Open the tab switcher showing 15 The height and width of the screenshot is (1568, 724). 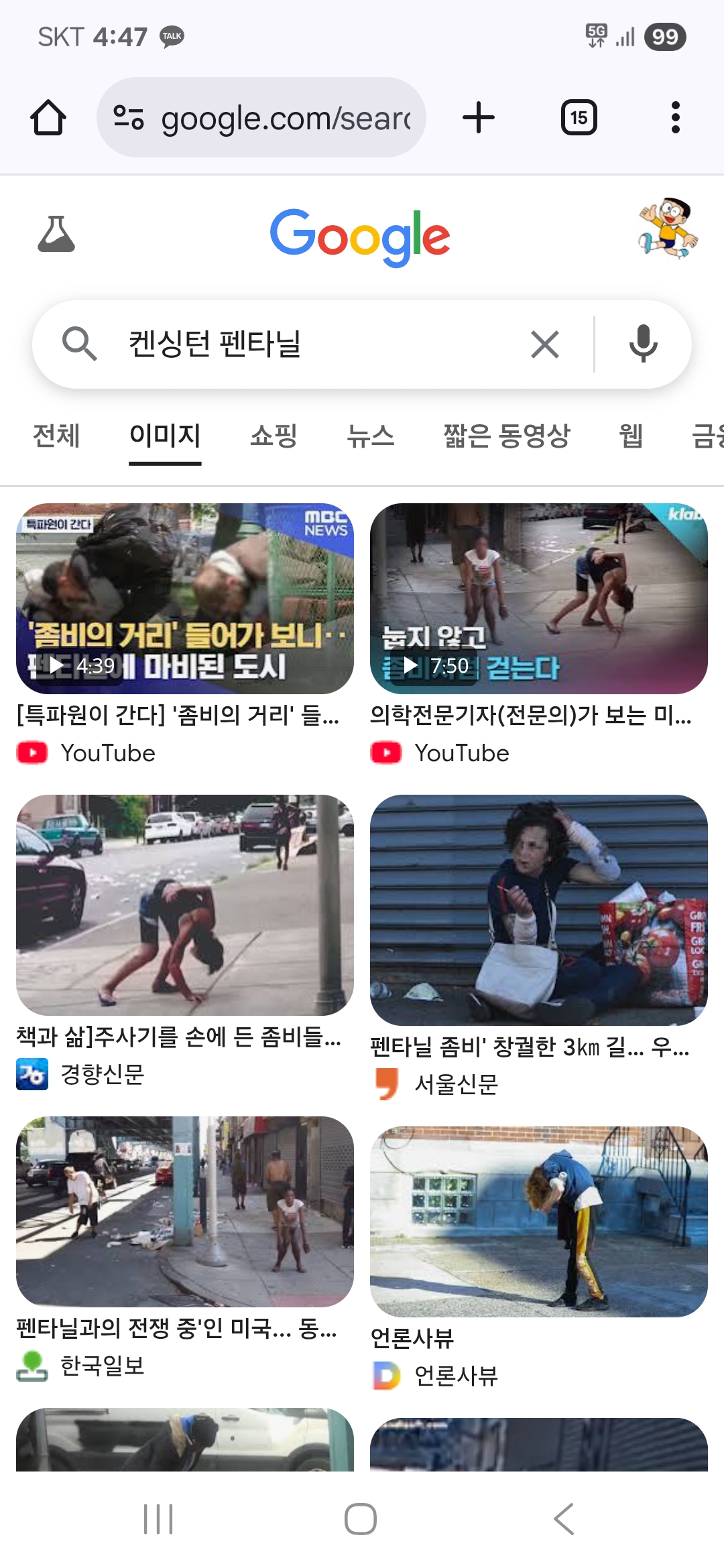click(579, 118)
